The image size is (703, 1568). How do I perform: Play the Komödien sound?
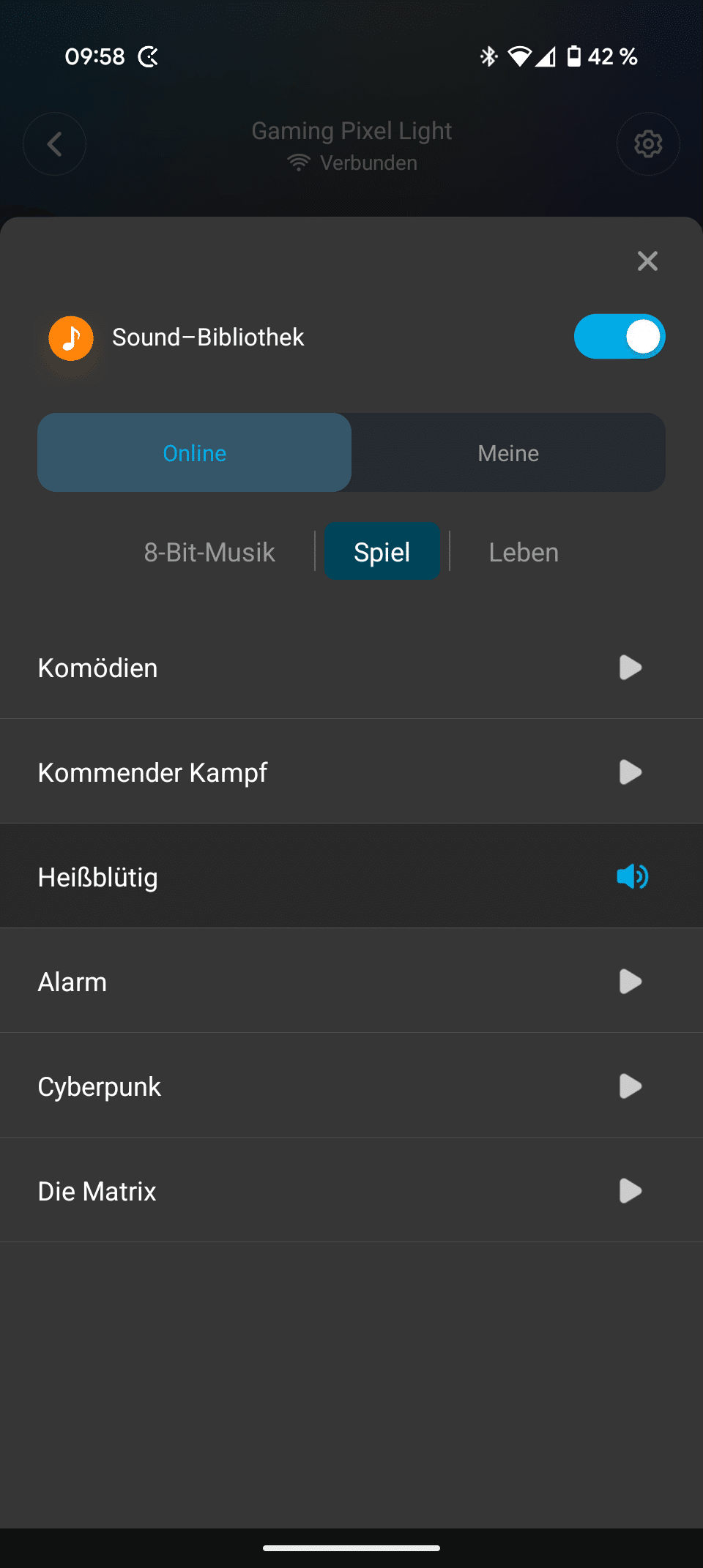(630, 668)
